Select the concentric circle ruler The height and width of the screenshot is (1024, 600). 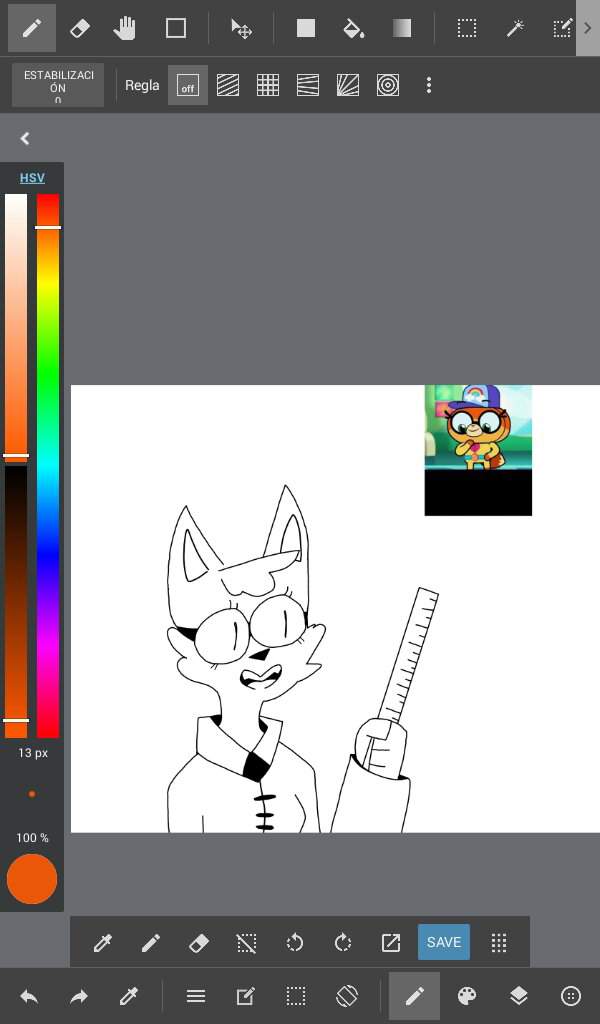coord(388,86)
